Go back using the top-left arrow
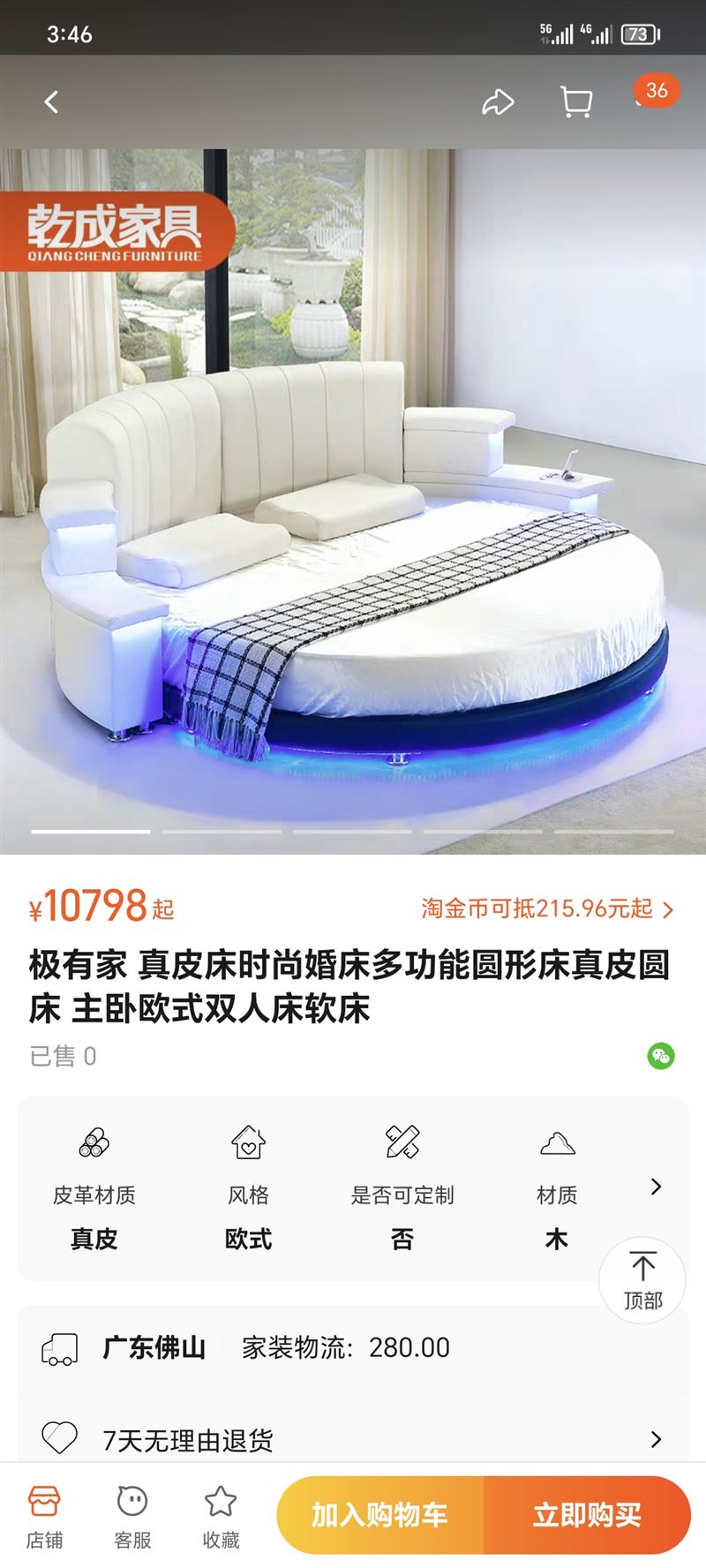Image resolution: width=706 pixels, height=1568 pixels. [51, 102]
